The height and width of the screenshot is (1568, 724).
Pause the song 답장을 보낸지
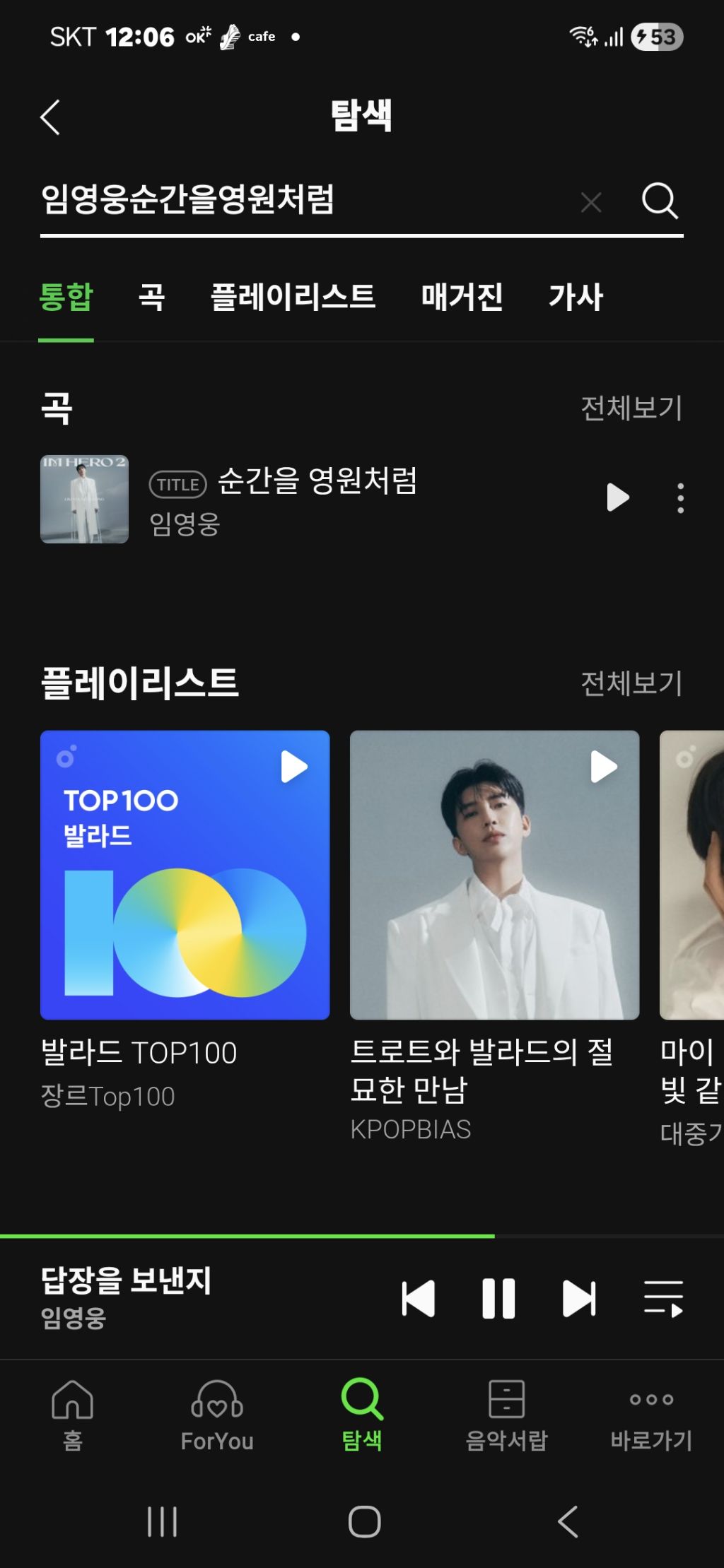tap(498, 1299)
